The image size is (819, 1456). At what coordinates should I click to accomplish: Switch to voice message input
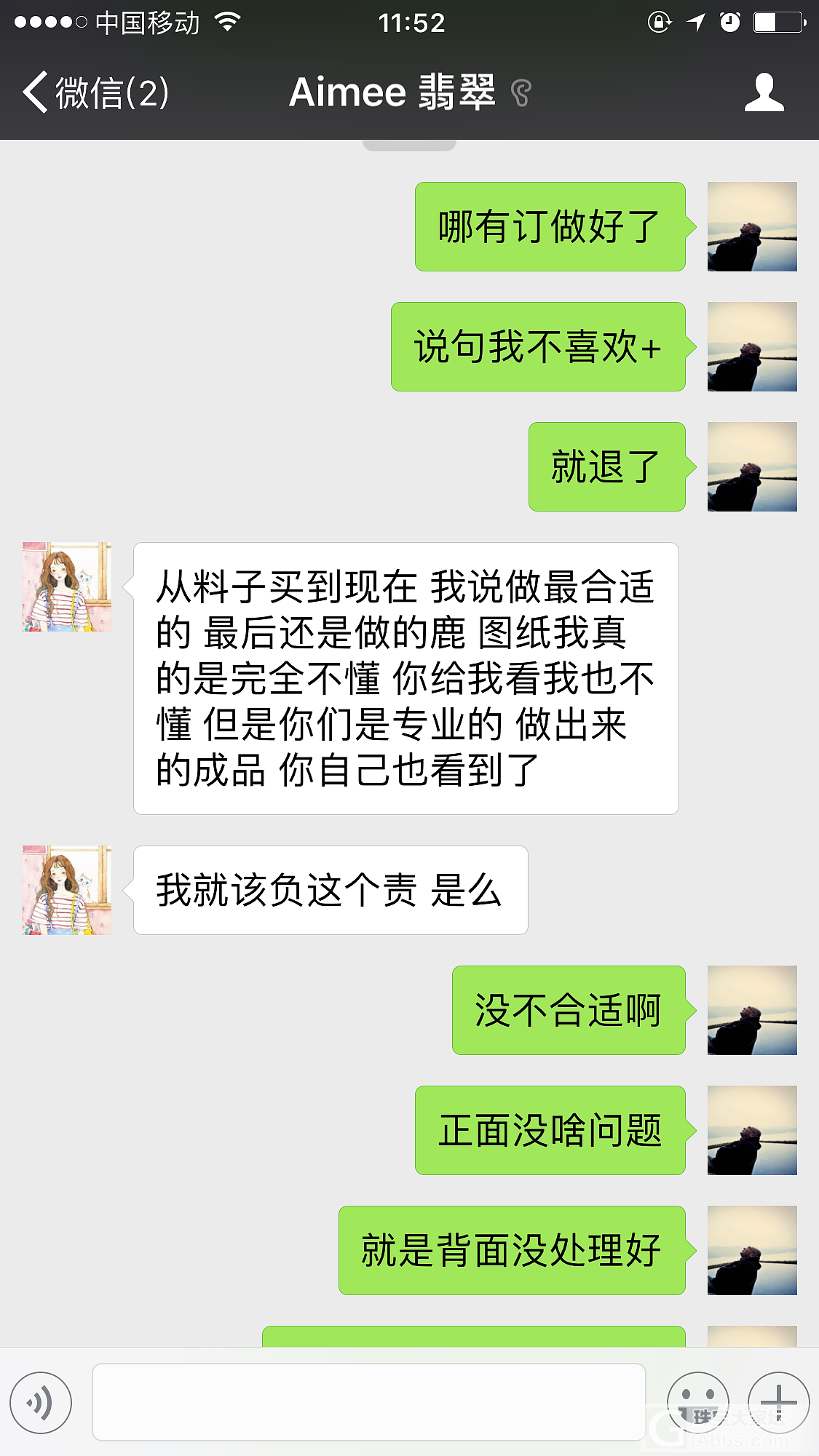click(41, 1402)
